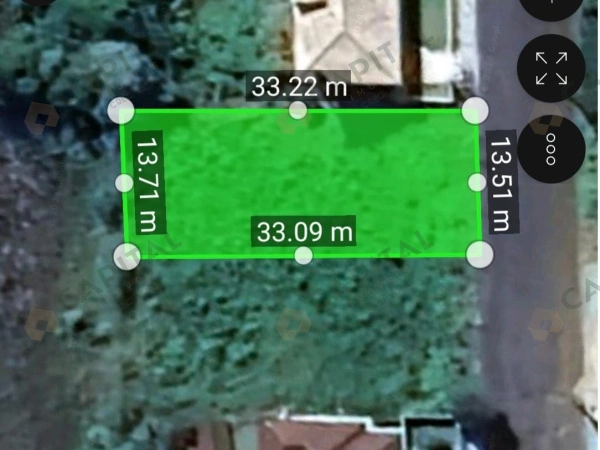Select the midpoint handle on the 33.09 m edge
This screenshot has height=450, width=600.
pos(304,256)
